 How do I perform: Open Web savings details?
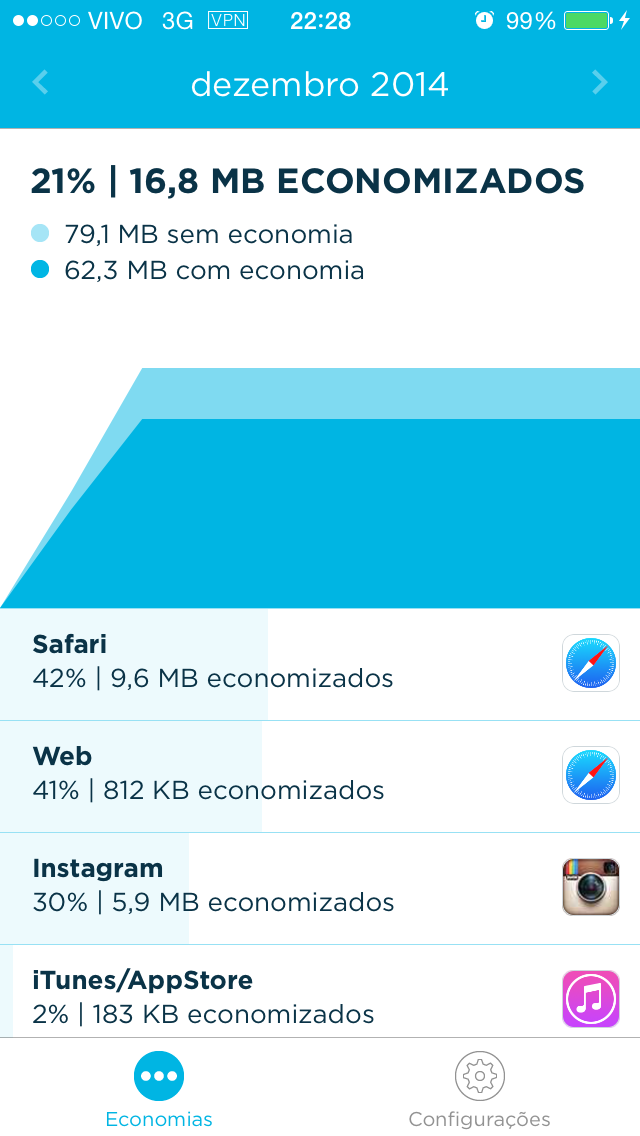[320, 776]
